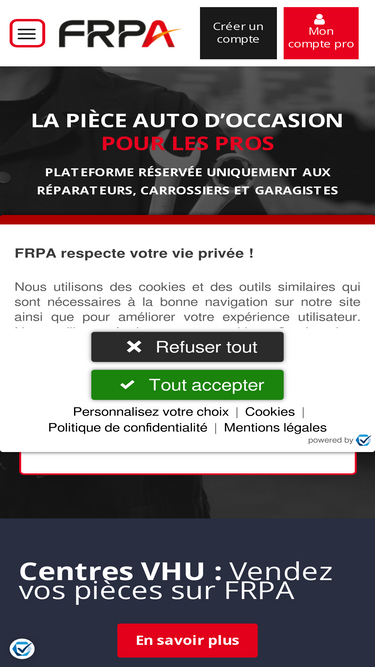View Politique de confidentialité
The height and width of the screenshot is (667, 375).
(x=128, y=428)
